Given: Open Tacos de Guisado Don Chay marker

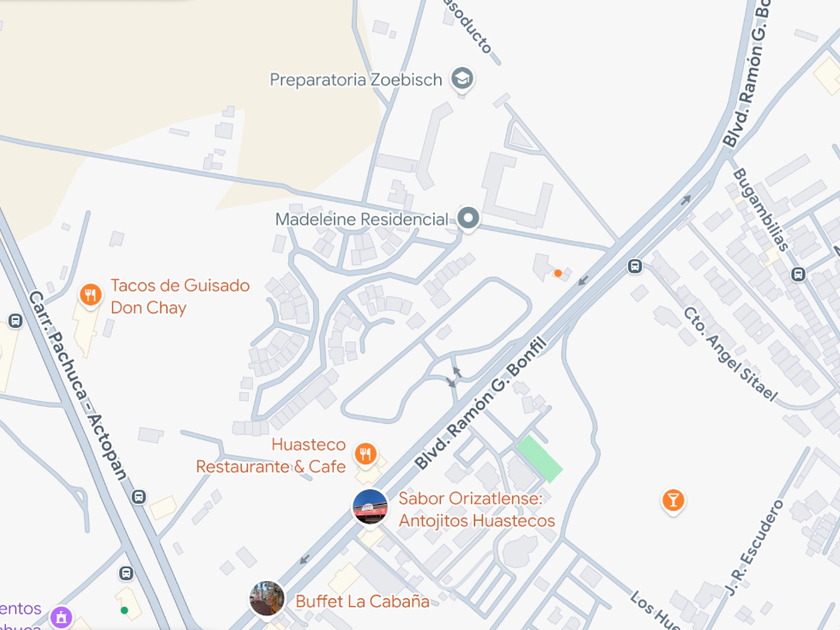Looking at the screenshot, I should coord(91,295).
